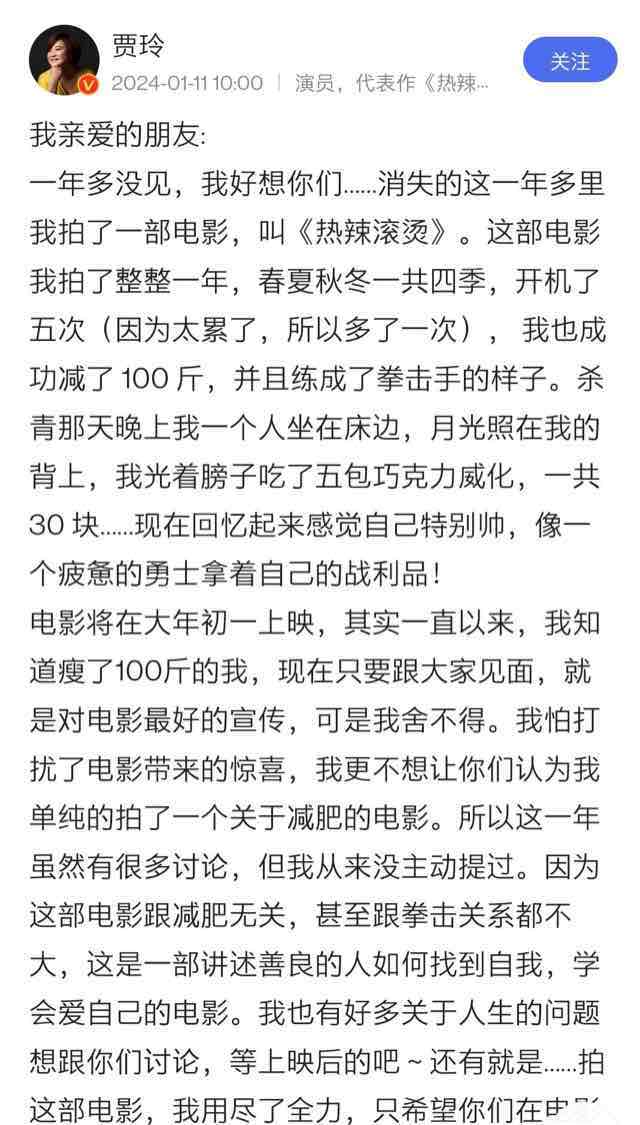
Task: Follow 贾玲 with the 关注 button
Action: (x=570, y=60)
